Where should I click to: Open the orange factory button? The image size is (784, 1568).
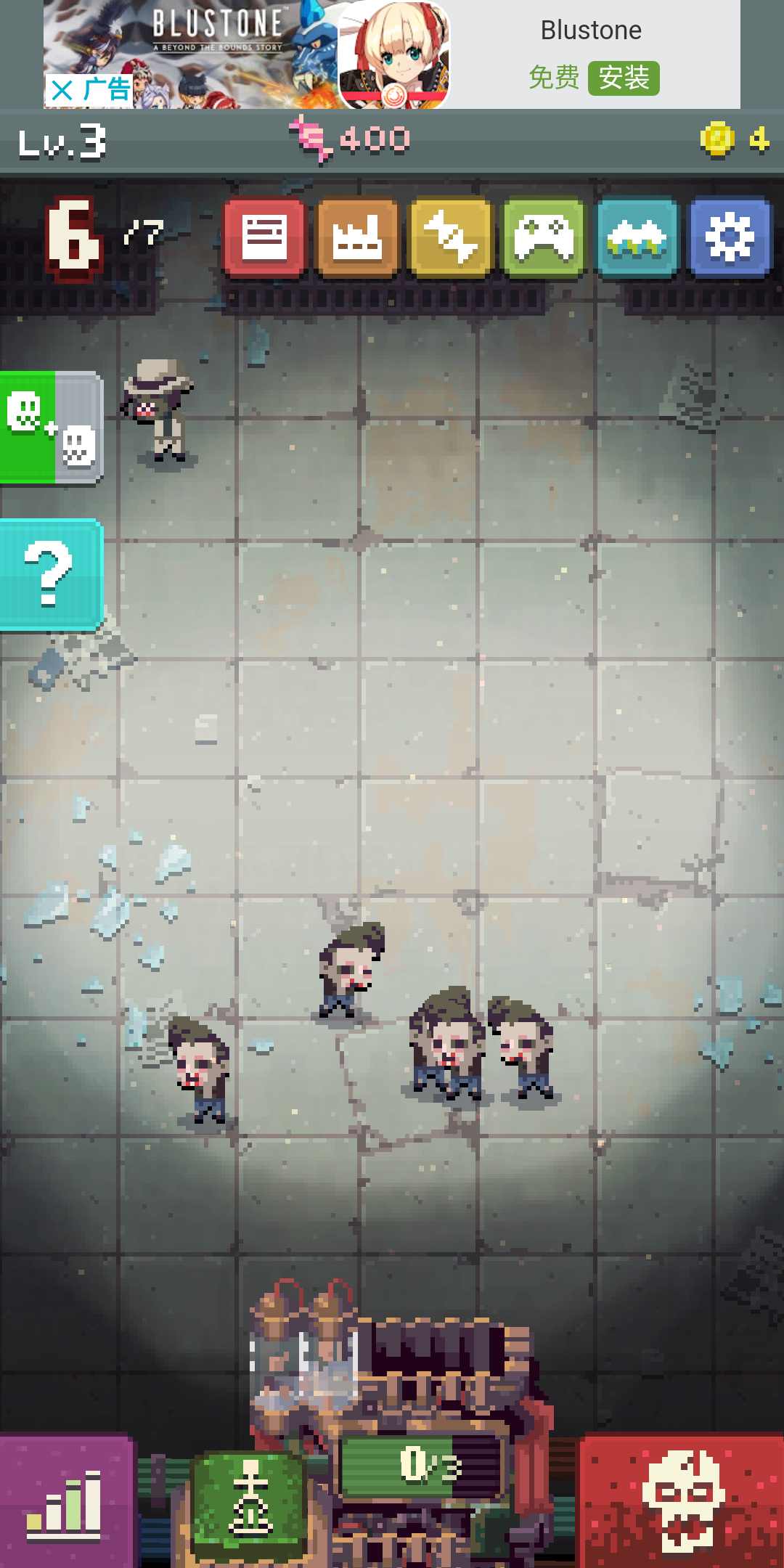point(357,238)
